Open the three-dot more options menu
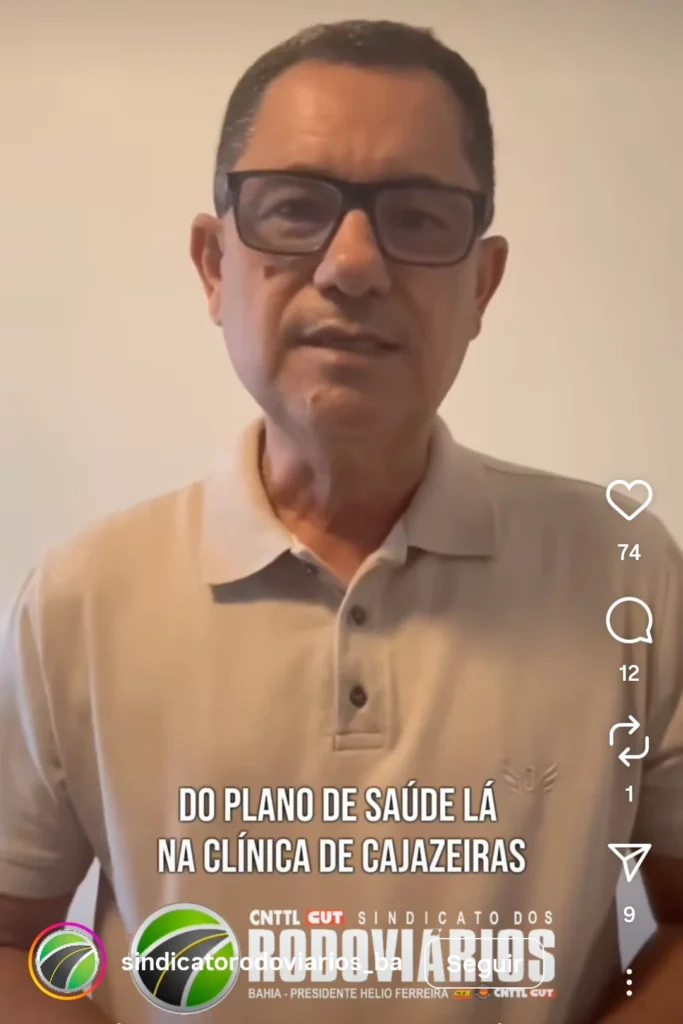Image resolution: width=683 pixels, height=1024 pixels. [629, 981]
